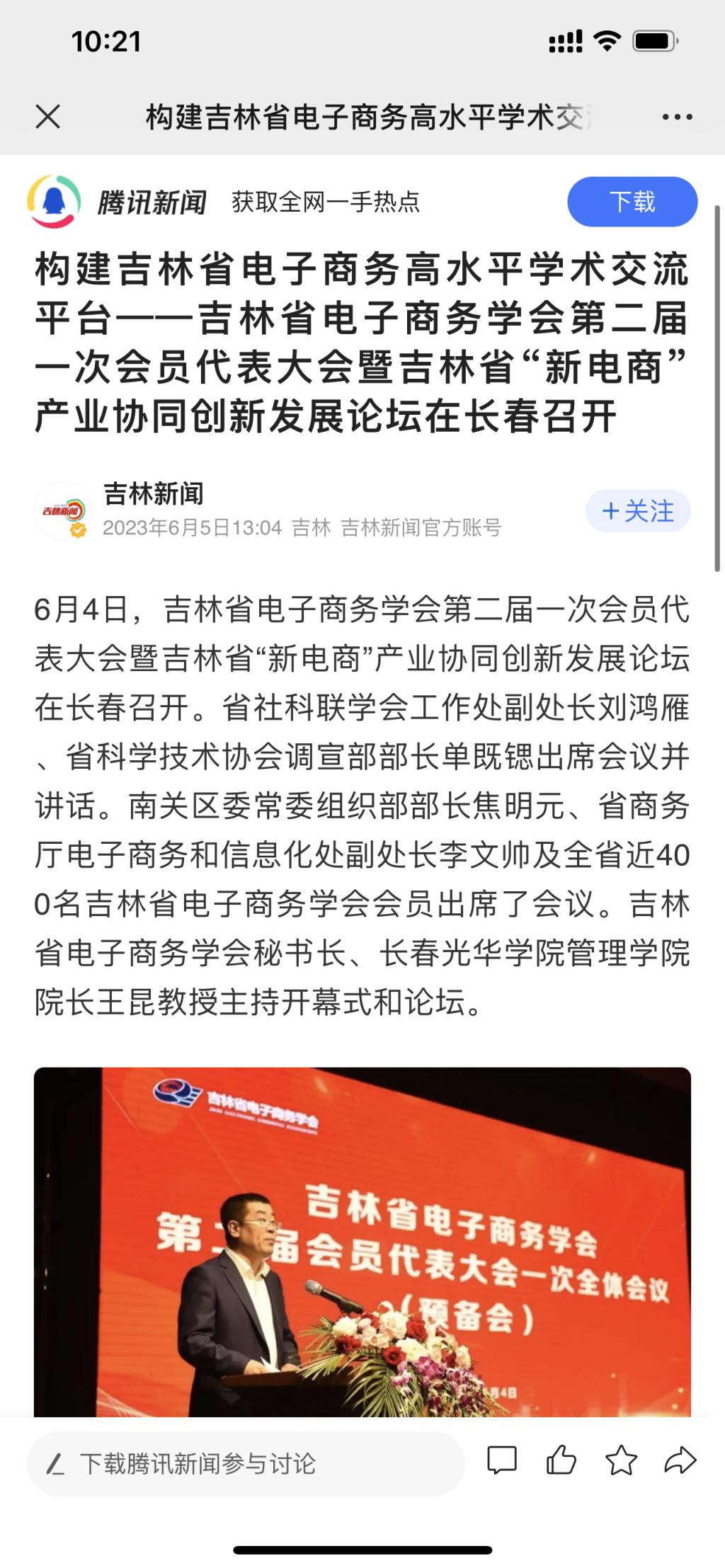Favorite this article with the star

point(621,1460)
